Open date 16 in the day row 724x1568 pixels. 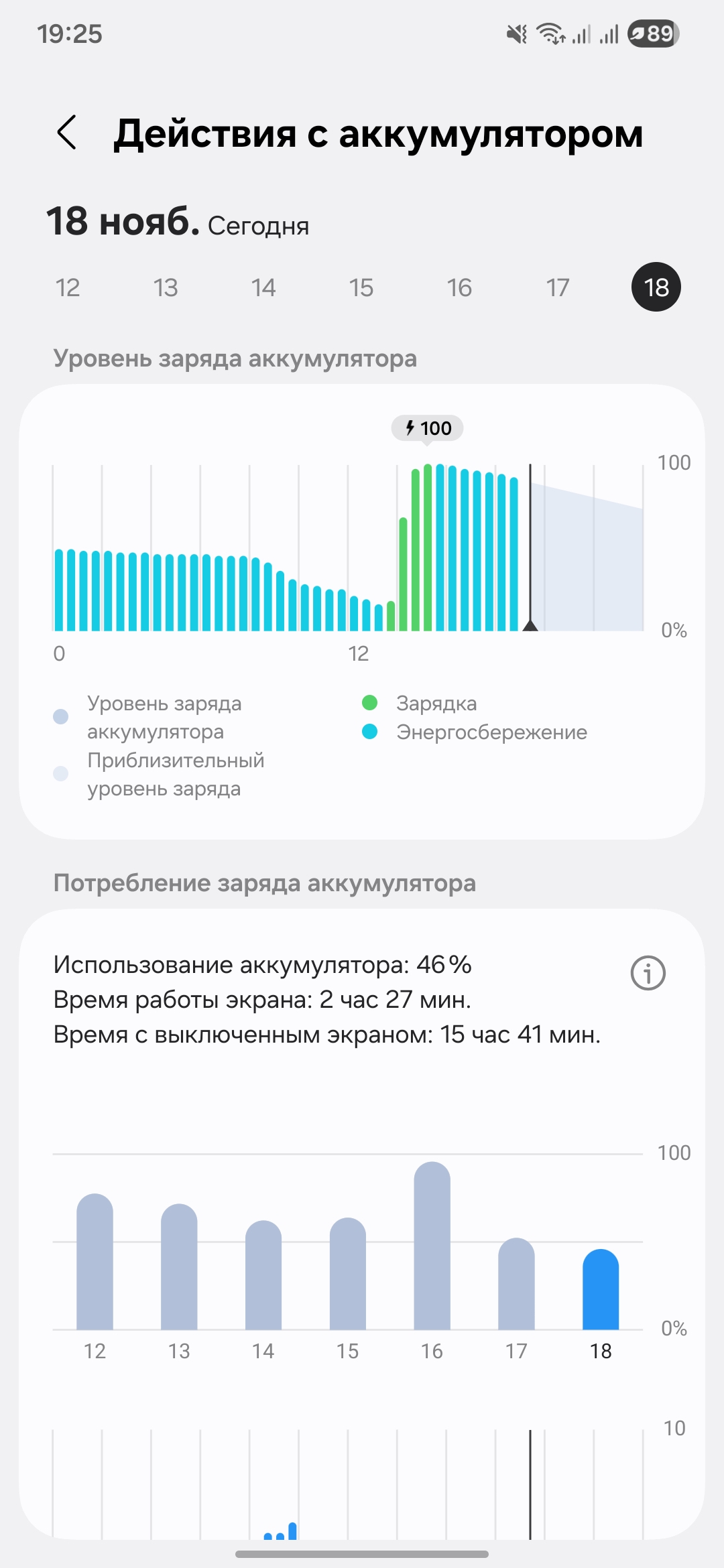point(459,287)
